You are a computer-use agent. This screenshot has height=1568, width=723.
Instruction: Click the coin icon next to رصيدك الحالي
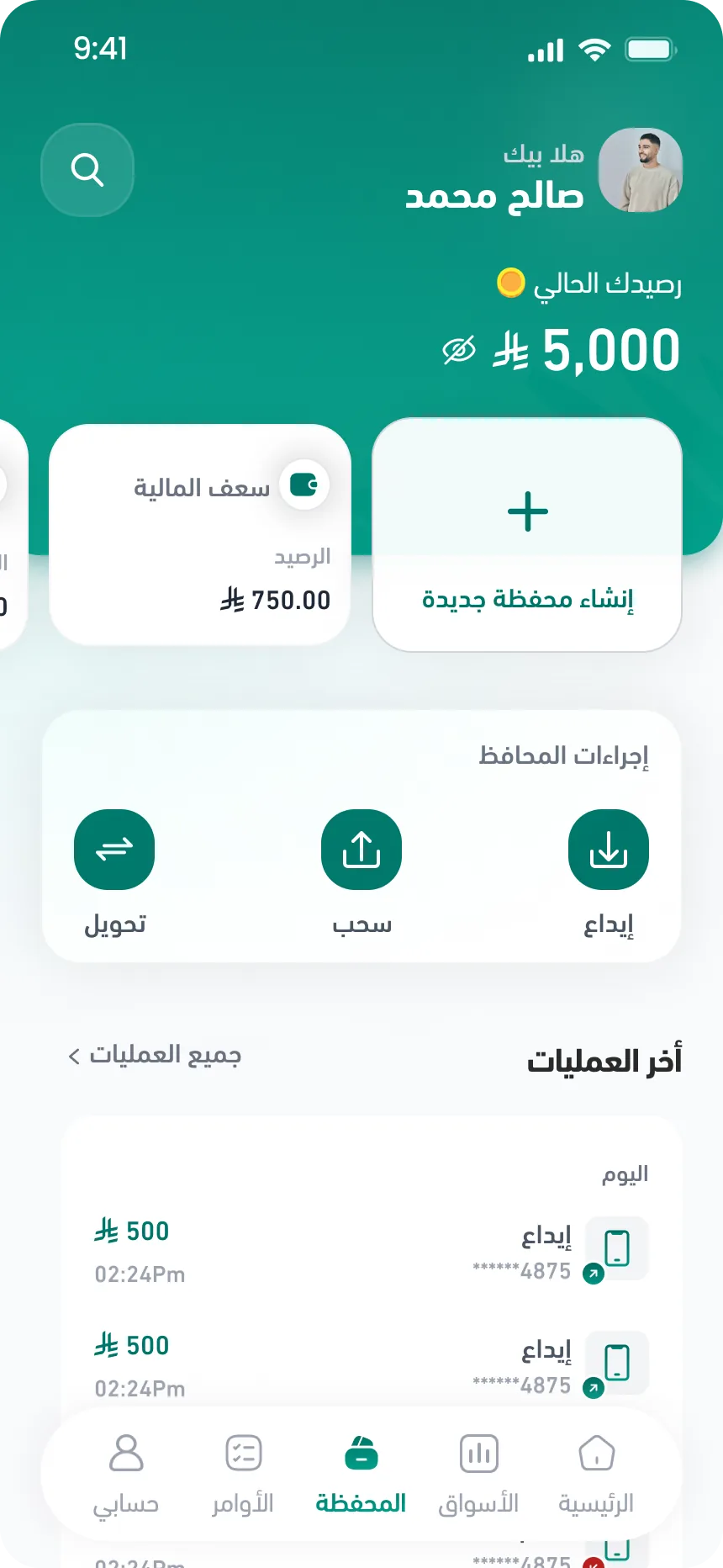point(512,283)
